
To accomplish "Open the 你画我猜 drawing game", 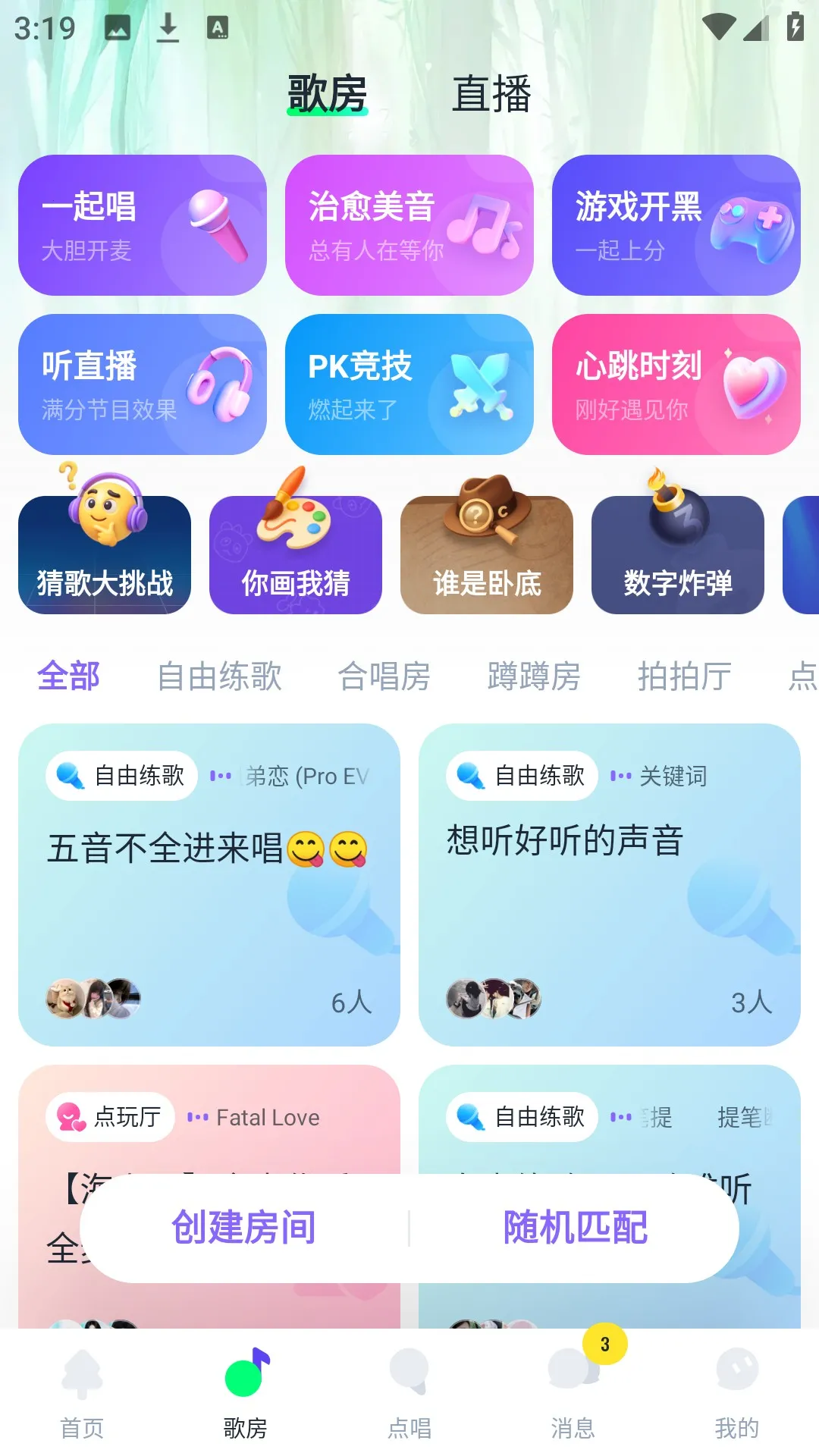I will tap(295, 554).
